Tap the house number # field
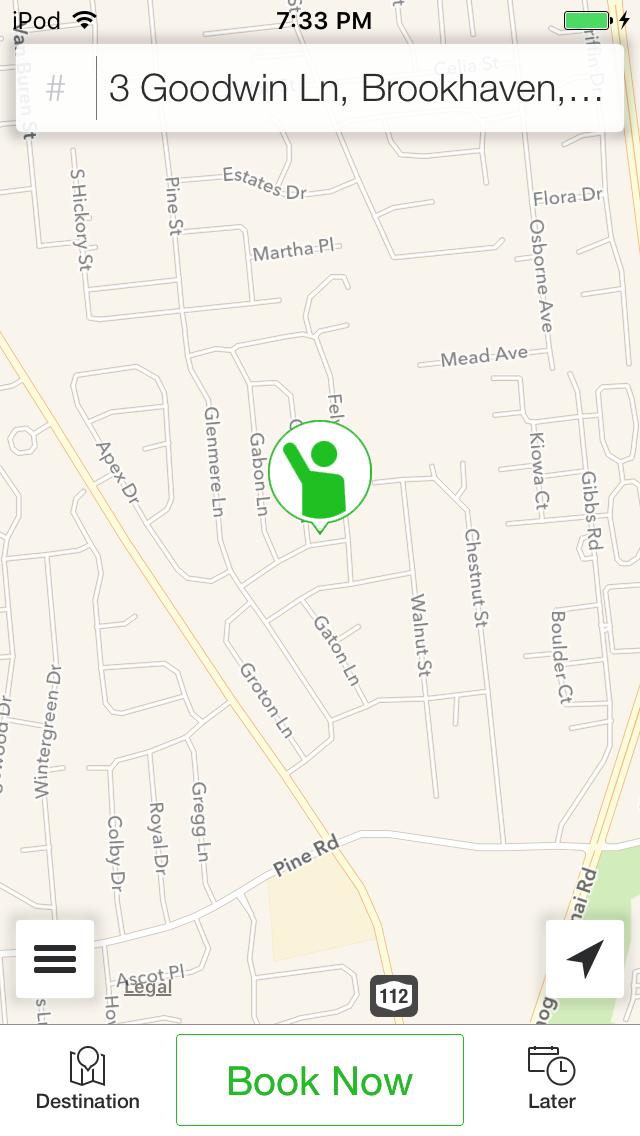The width and height of the screenshot is (640, 1136). point(56,89)
